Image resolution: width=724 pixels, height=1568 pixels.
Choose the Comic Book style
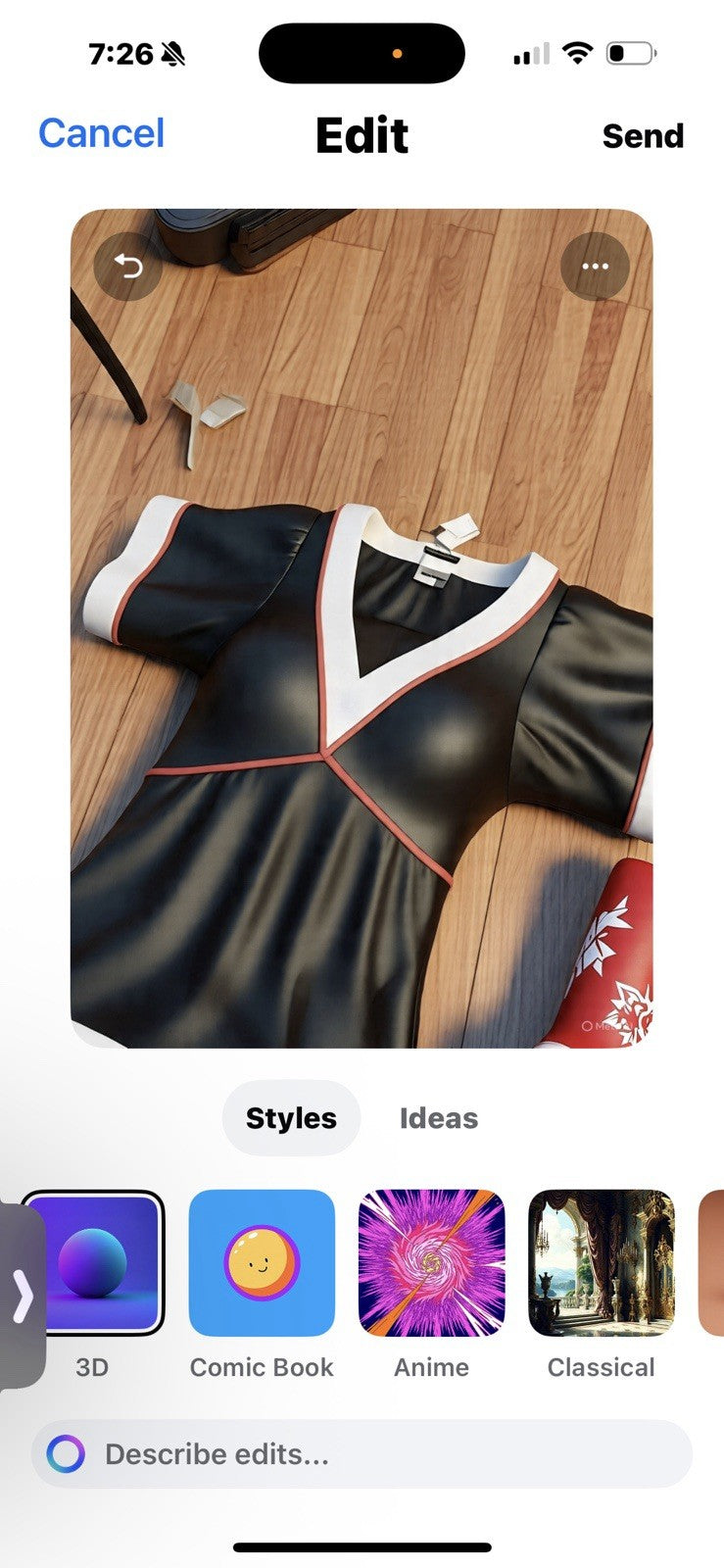click(x=262, y=1263)
